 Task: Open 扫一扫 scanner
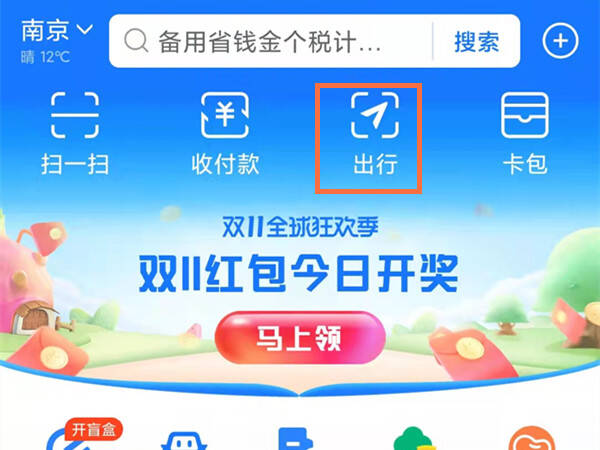75,135
